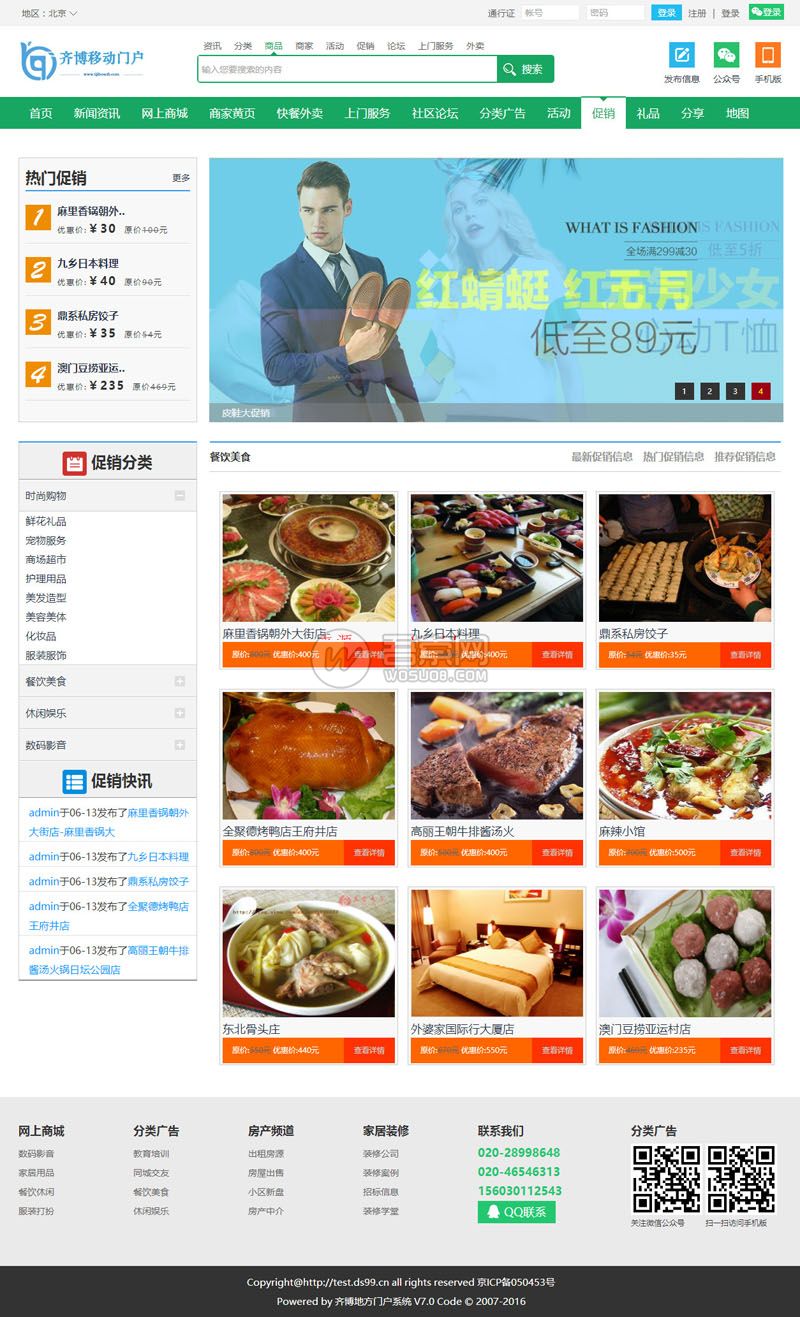Open 更多 in 热门促销 panel
The width and height of the screenshot is (800, 1317).
pyautogui.click(x=181, y=178)
